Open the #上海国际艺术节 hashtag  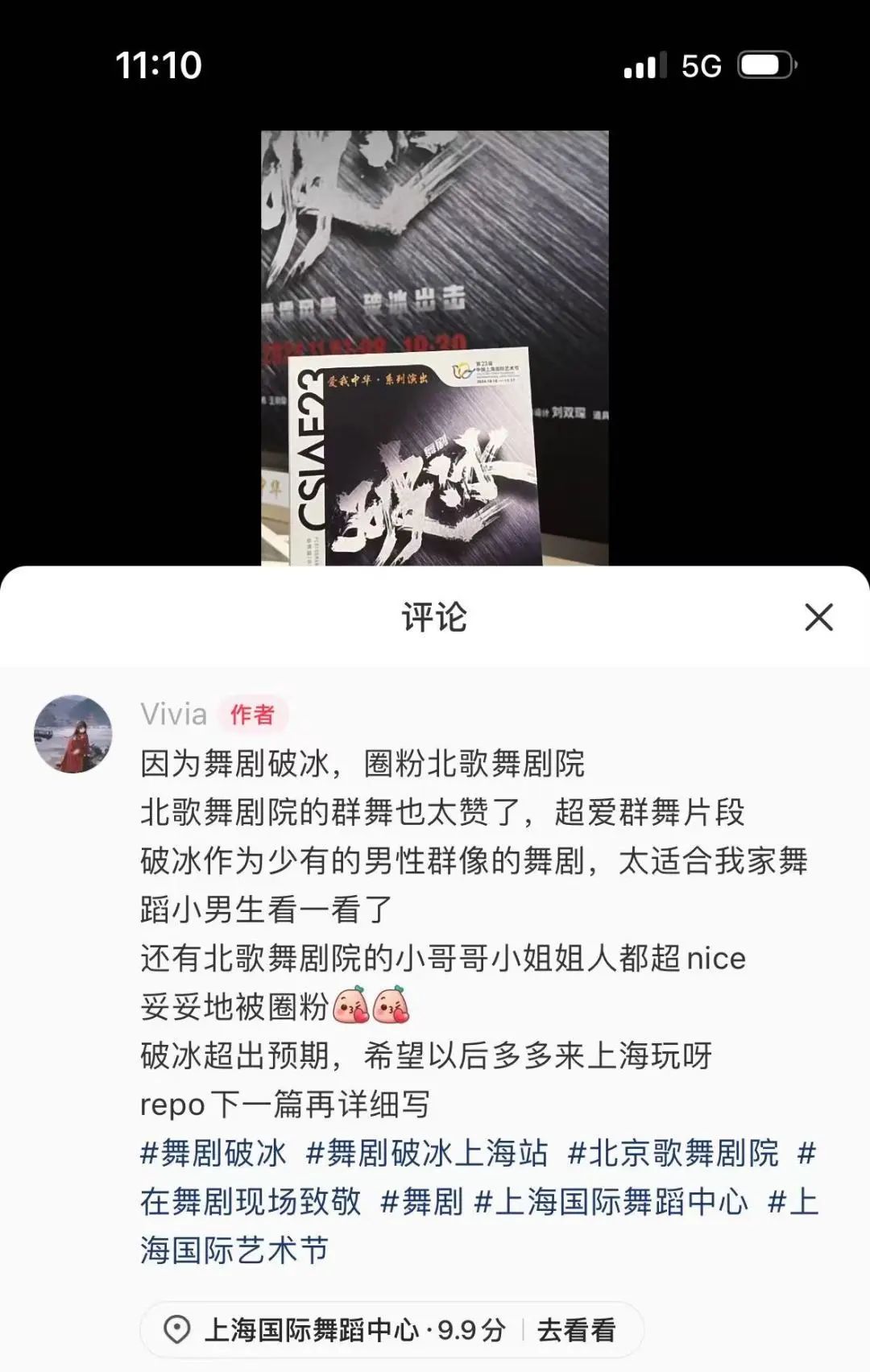coord(234,1250)
